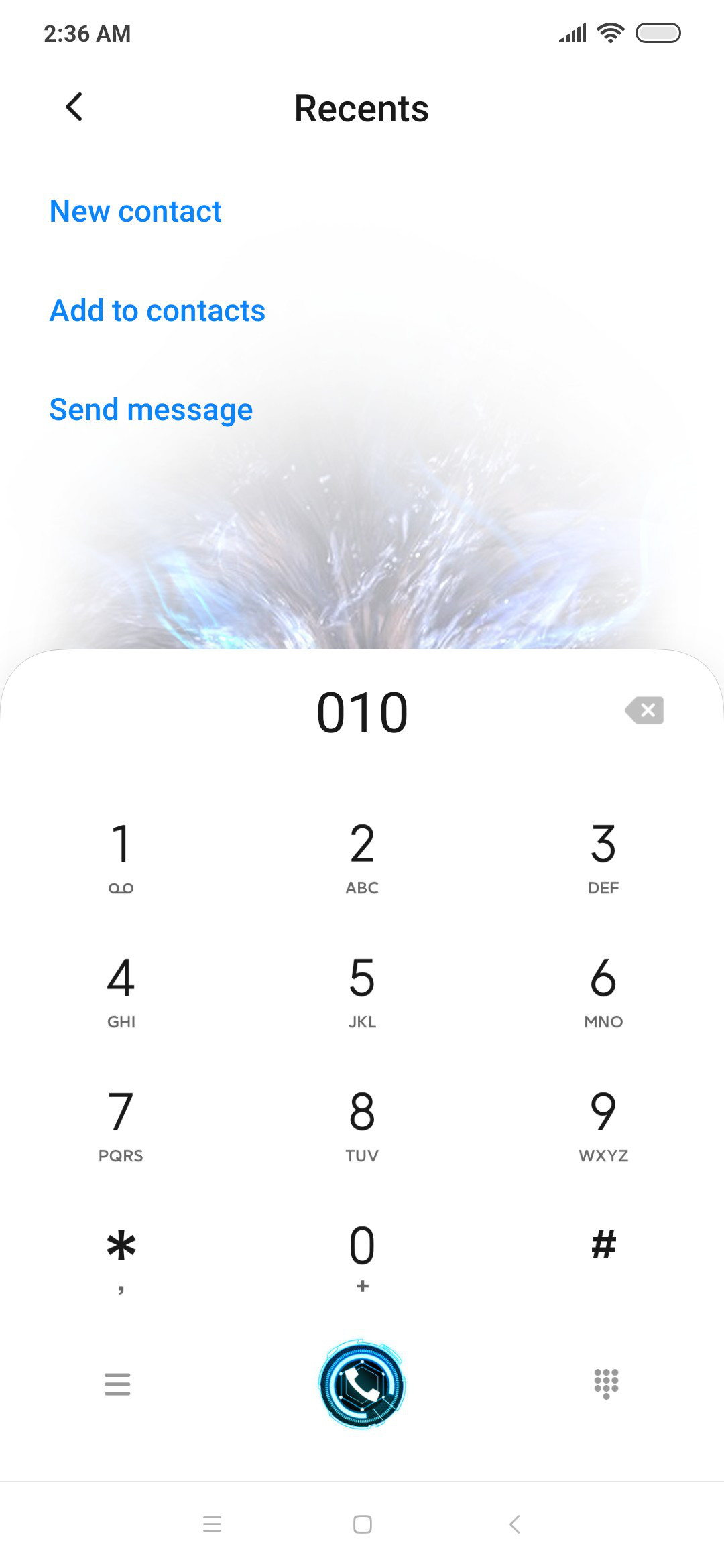The height and width of the screenshot is (1568, 724).
Task: Tap the 7 PQRS key
Action: [x=121, y=1126]
